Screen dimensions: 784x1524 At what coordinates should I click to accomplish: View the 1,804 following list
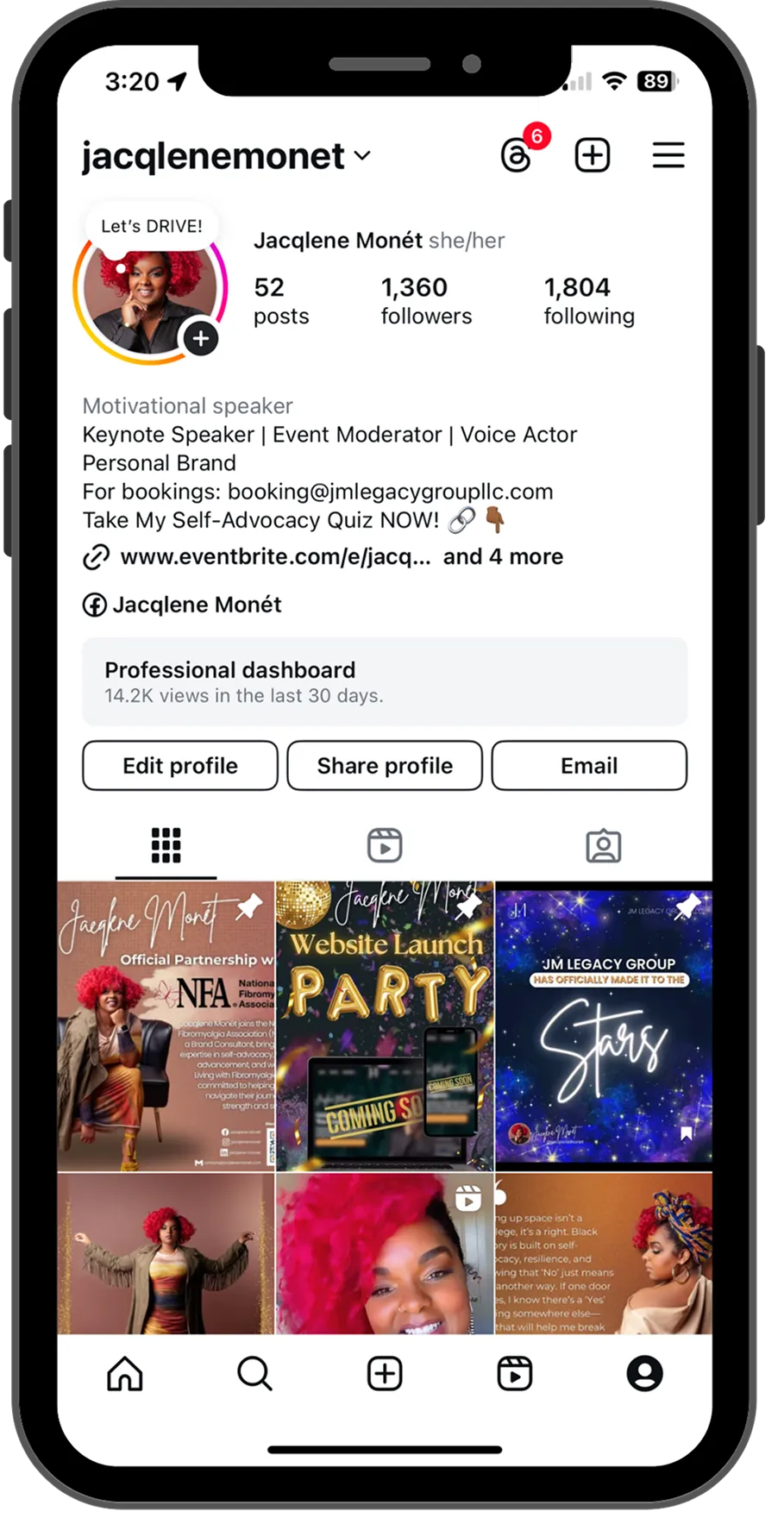coord(589,300)
